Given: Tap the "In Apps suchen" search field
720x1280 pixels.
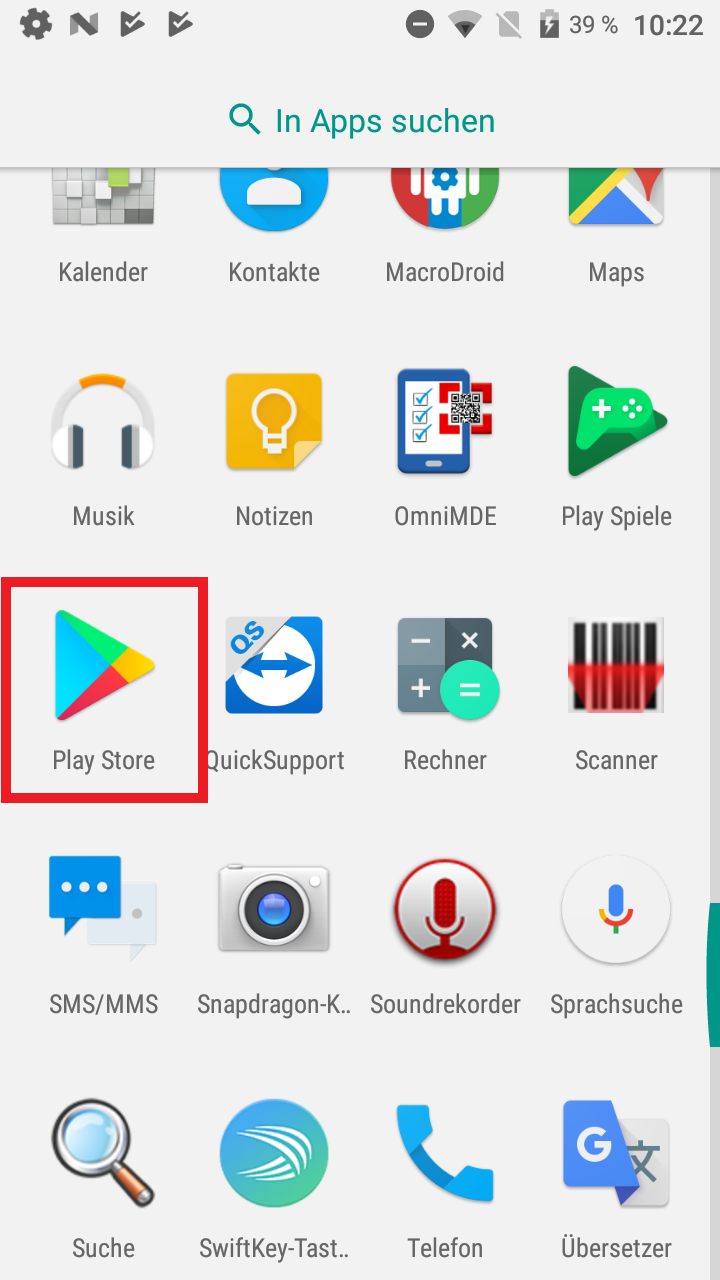Looking at the screenshot, I should click(x=360, y=121).
